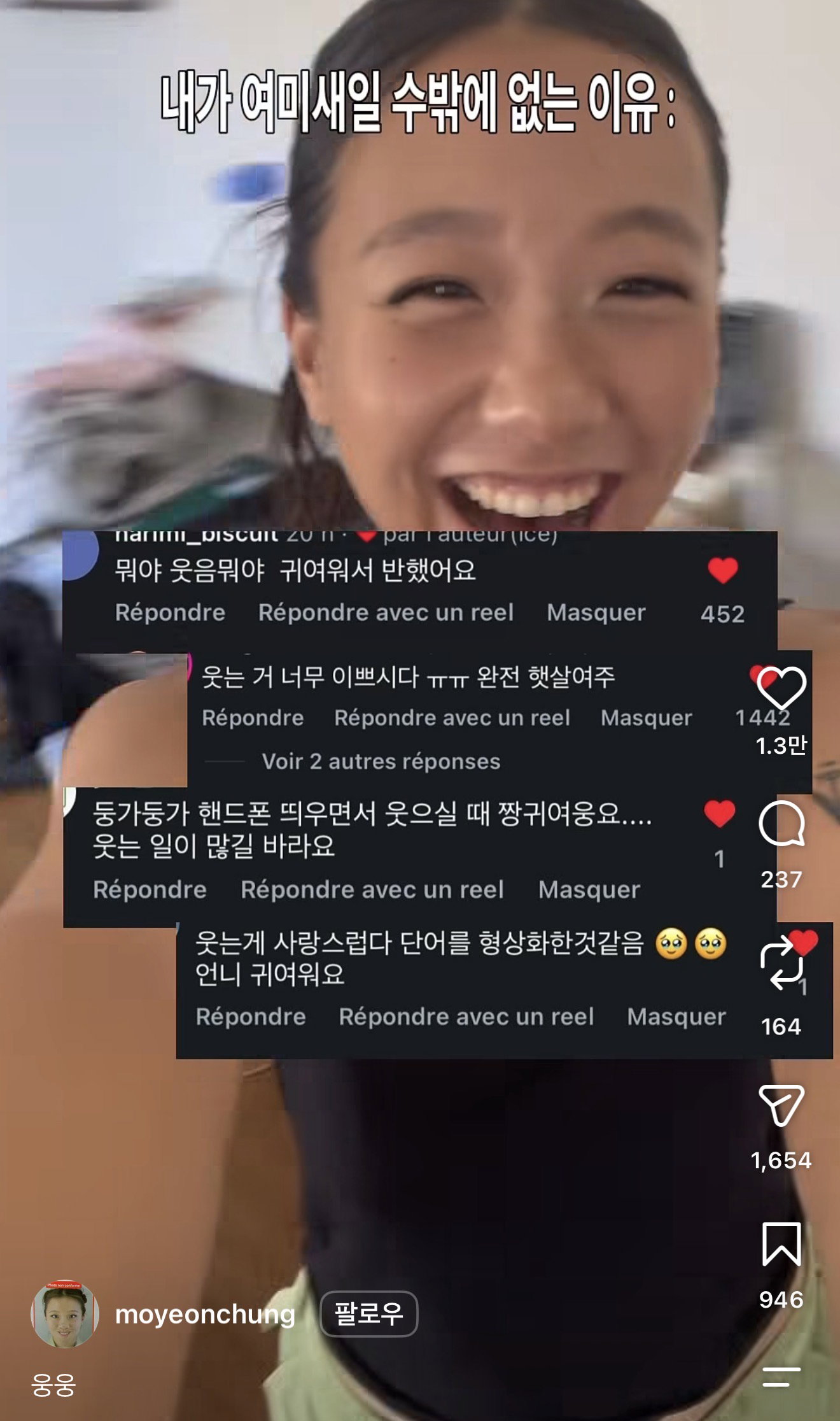Image resolution: width=840 pixels, height=1421 pixels.
Task: Expand the 웅웅 caption
Action: pos(53,1385)
